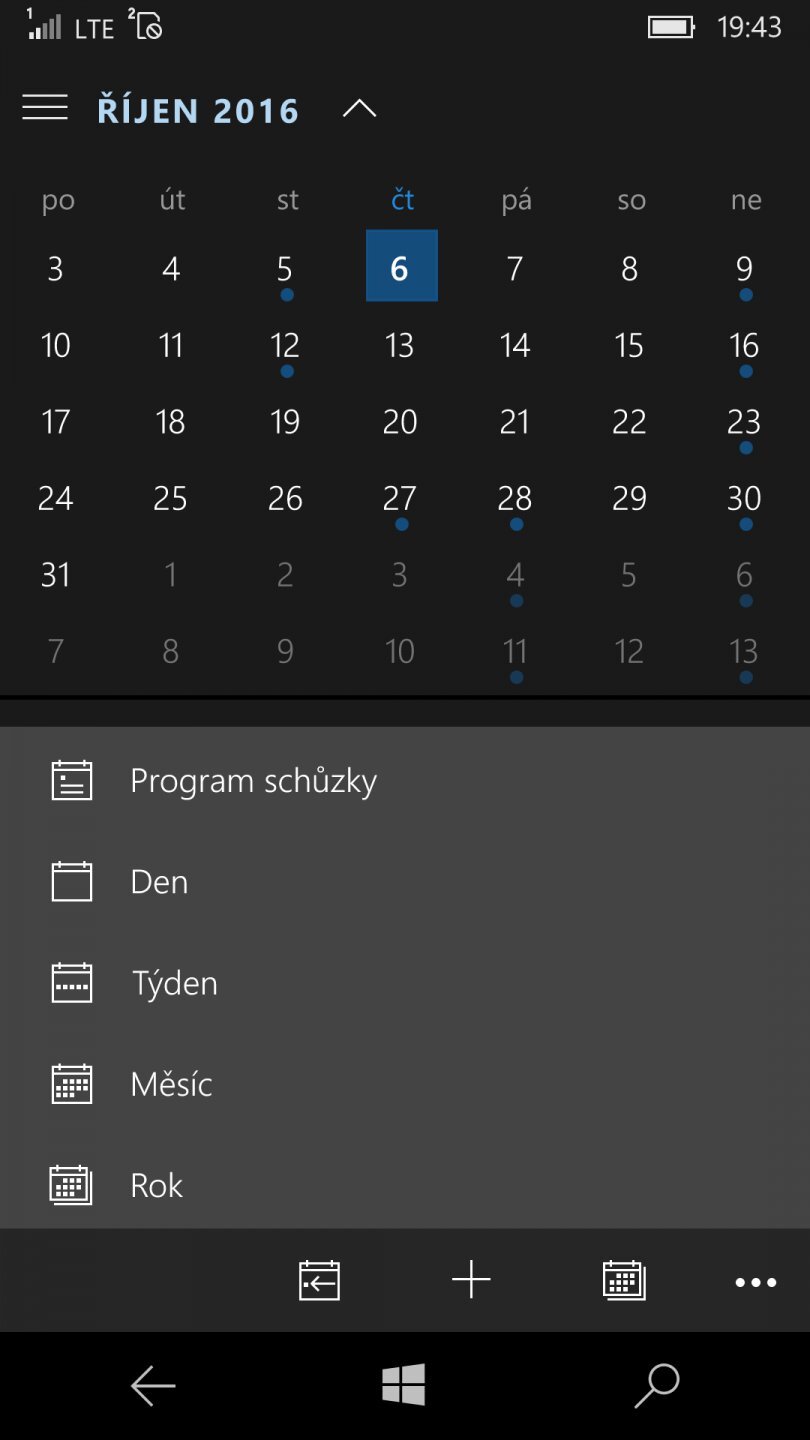Screen dimensions: 810x1440
Task: Open the calendar view switcher toolbar icon
Action: tap(623, 1279)
